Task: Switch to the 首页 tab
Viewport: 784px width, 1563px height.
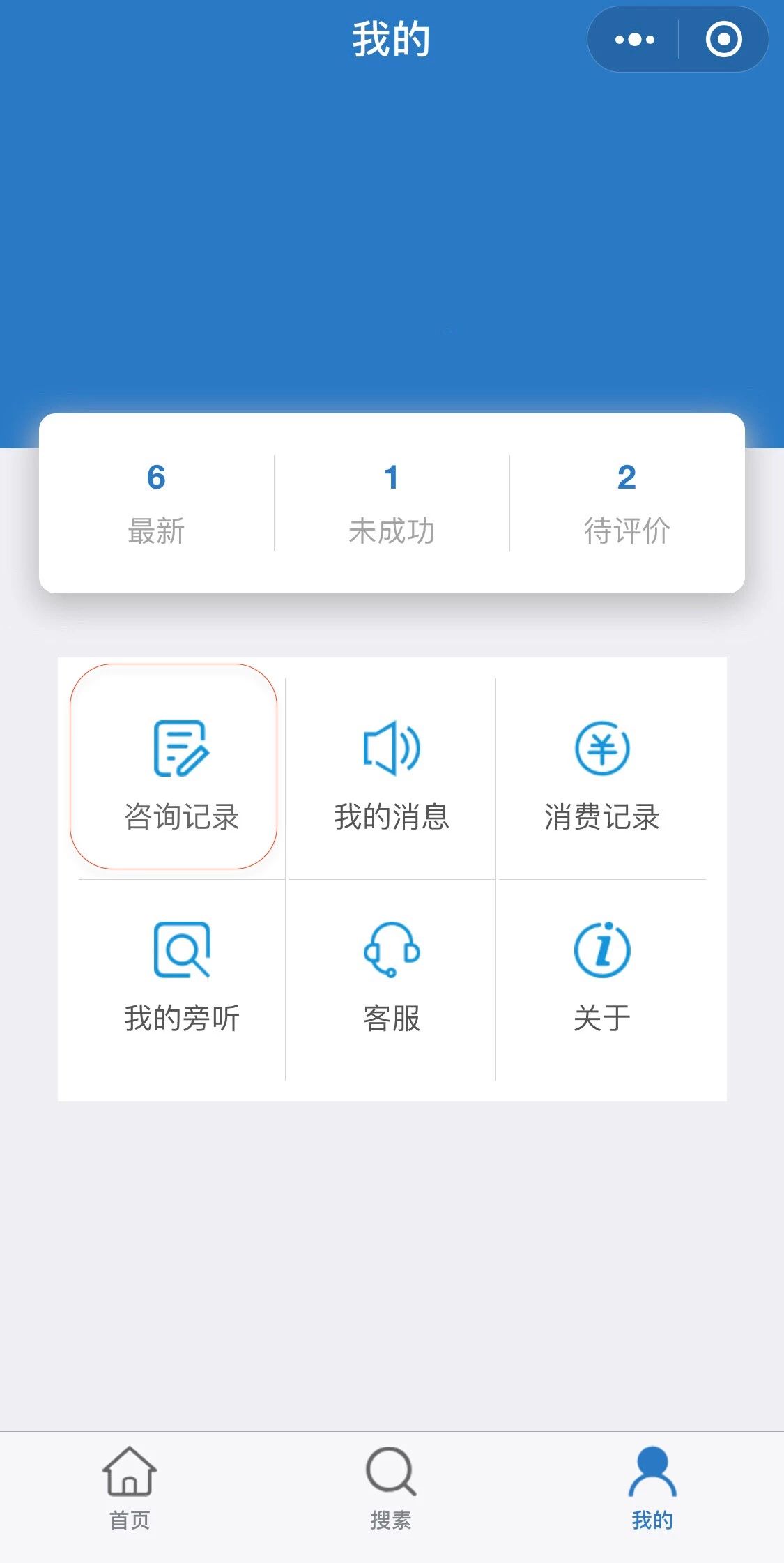Action: pyautogui.click(x=130, y=1488)
